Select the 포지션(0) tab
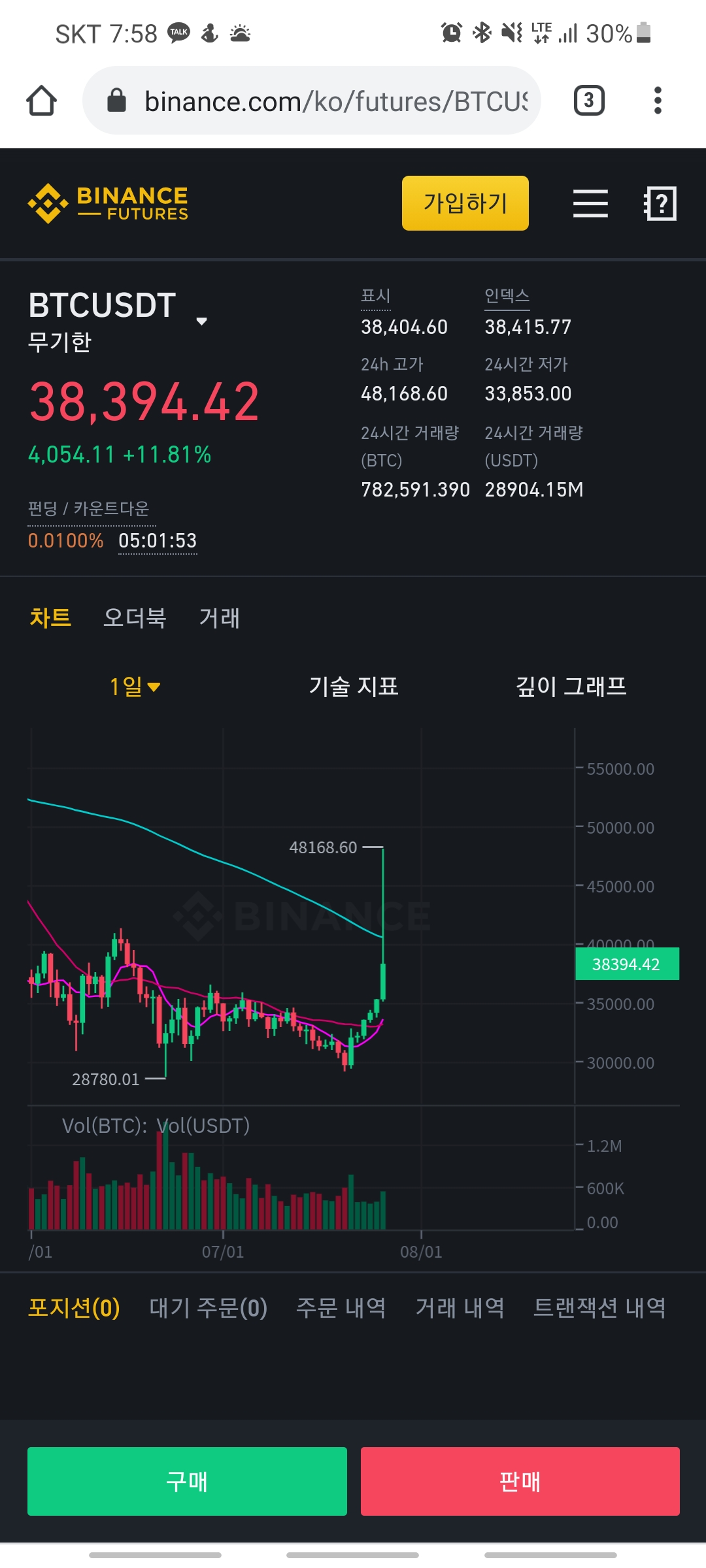706x1568 pixels. (74, 1308)
